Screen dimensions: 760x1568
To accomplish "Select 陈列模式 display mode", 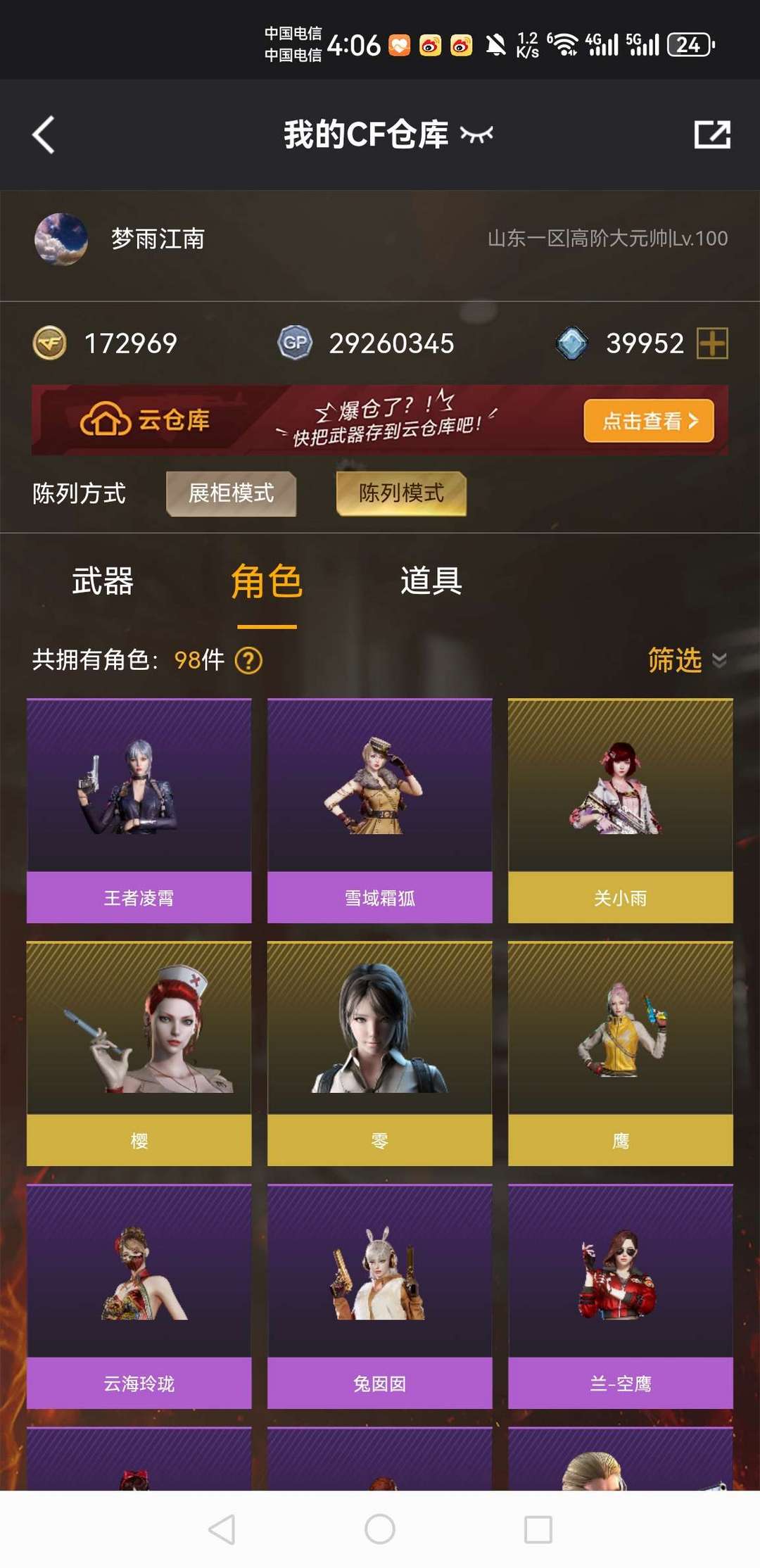I will (401, 493).
